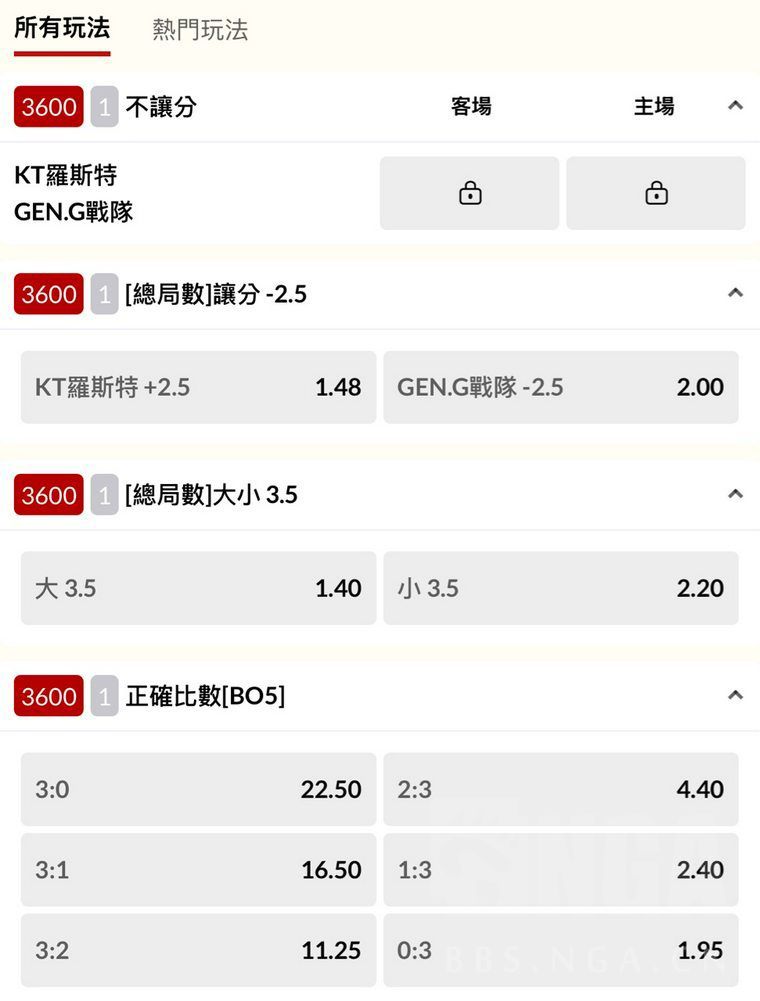Pick the 0:3 correct score at 1.95
Image resolution: width=760 pixels, height=1001 pixels.
coord(561,949)
